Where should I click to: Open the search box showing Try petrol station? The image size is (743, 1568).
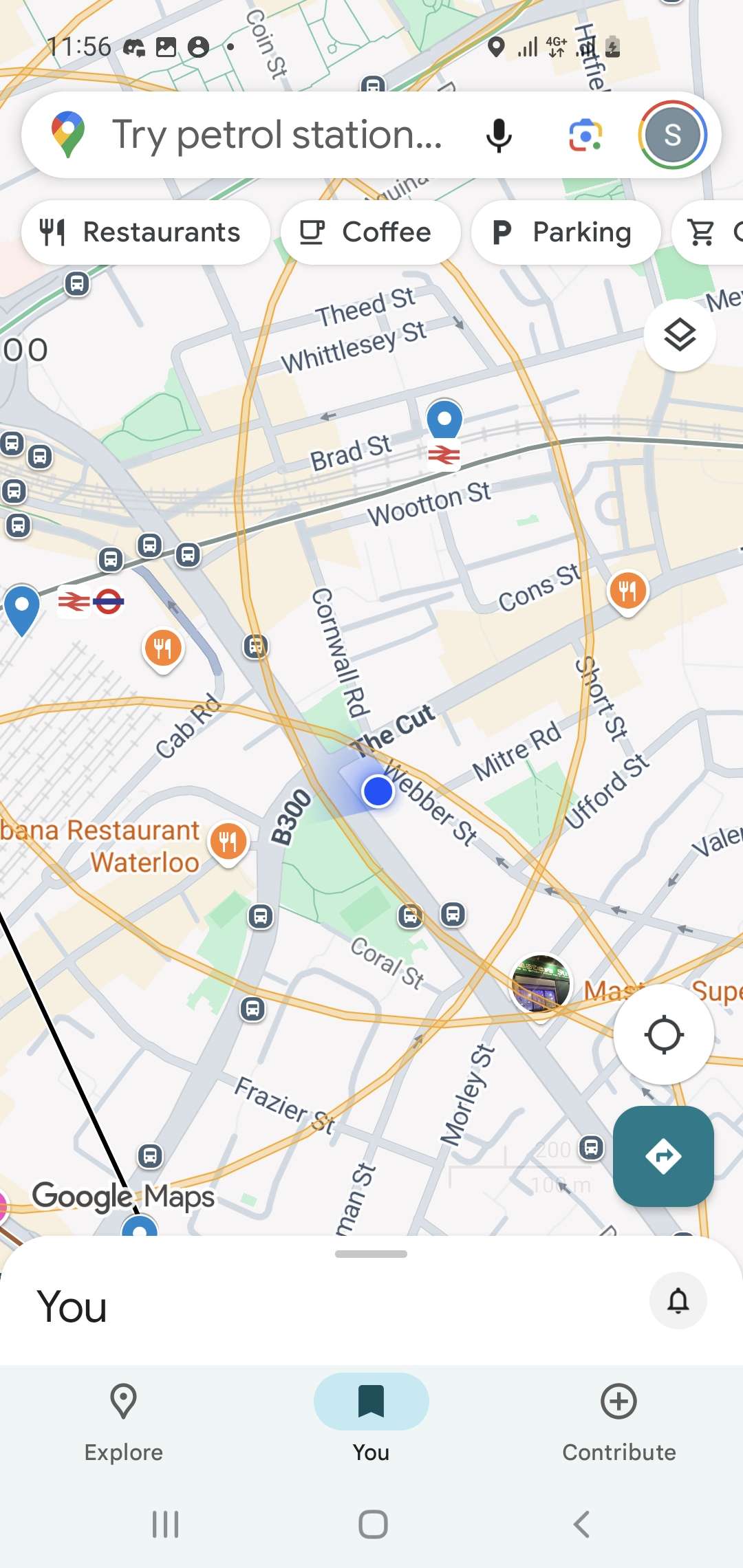click(275, 135)
